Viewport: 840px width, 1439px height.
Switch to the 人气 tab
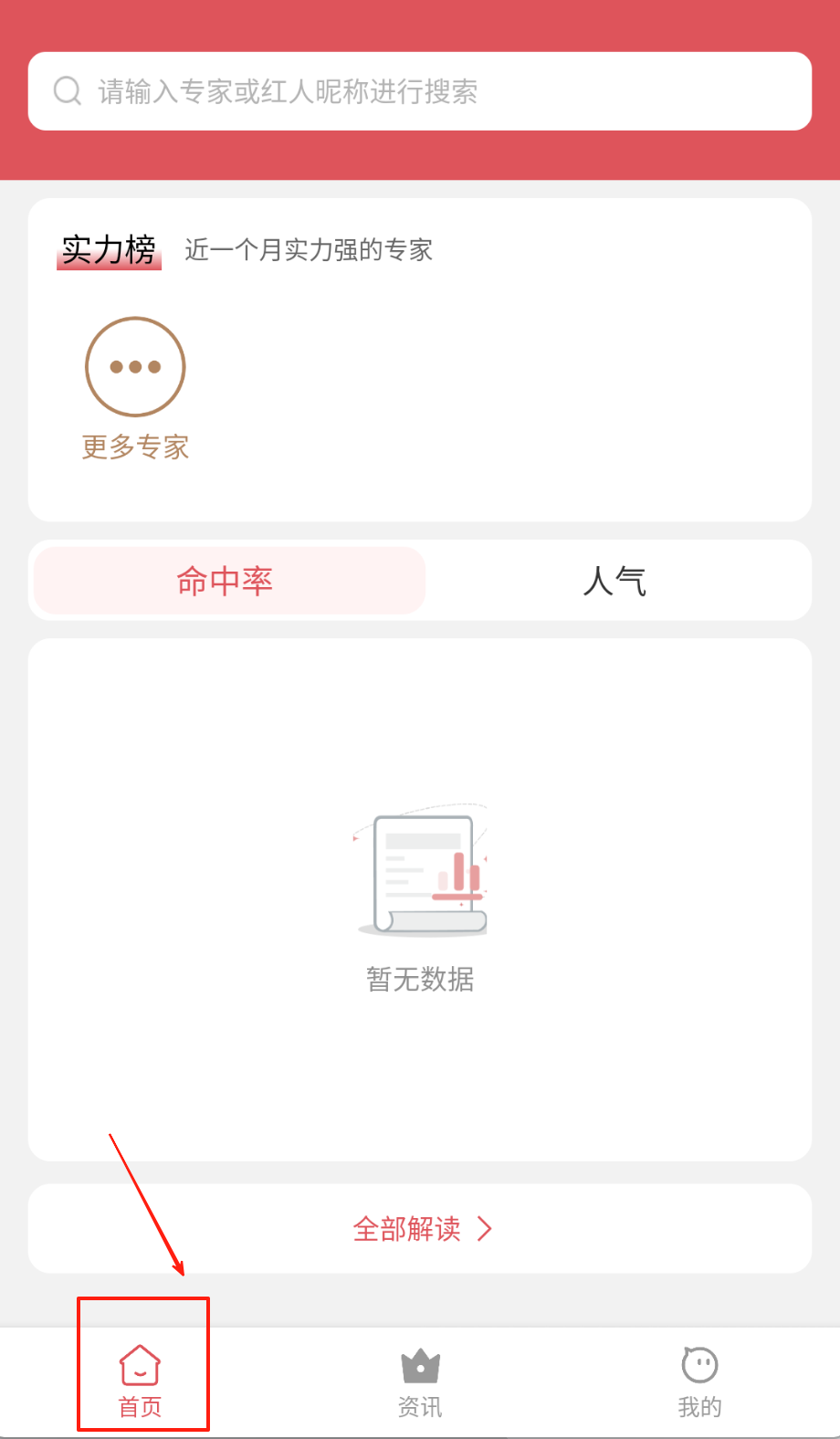pos(614,581)
